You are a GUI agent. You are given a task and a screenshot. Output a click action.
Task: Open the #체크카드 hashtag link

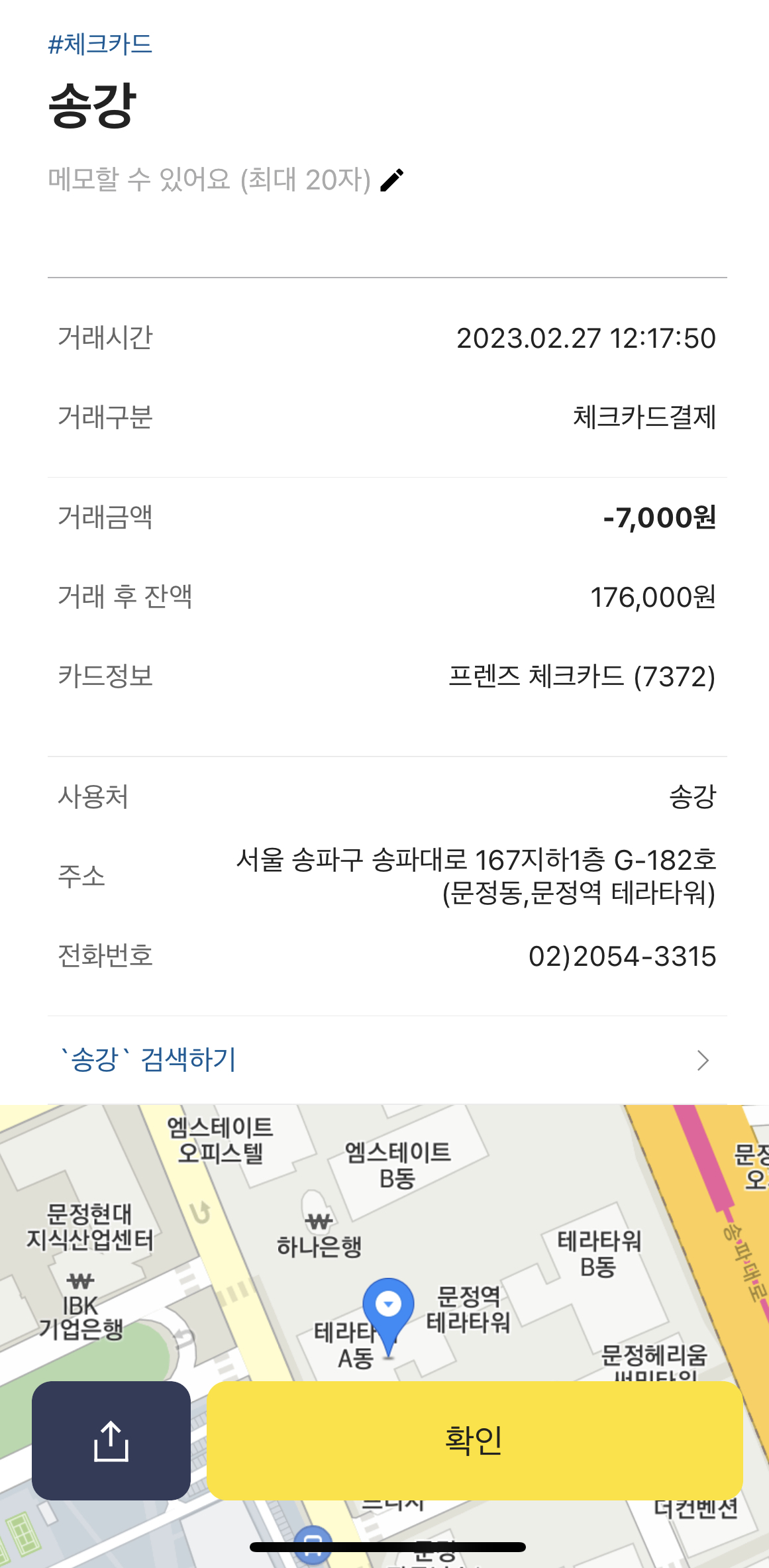point(100,44)
